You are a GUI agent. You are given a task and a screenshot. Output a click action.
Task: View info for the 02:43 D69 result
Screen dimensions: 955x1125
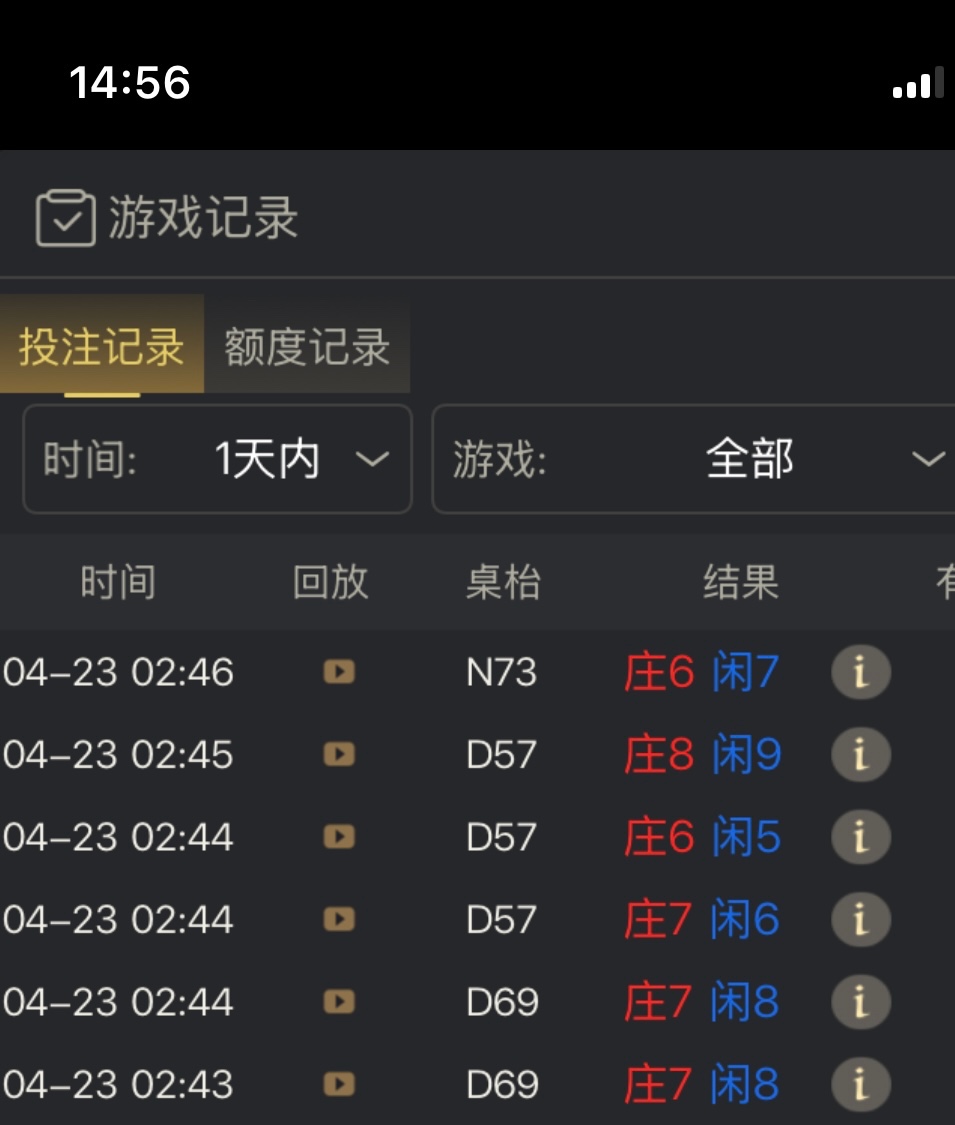[861, 1084]
